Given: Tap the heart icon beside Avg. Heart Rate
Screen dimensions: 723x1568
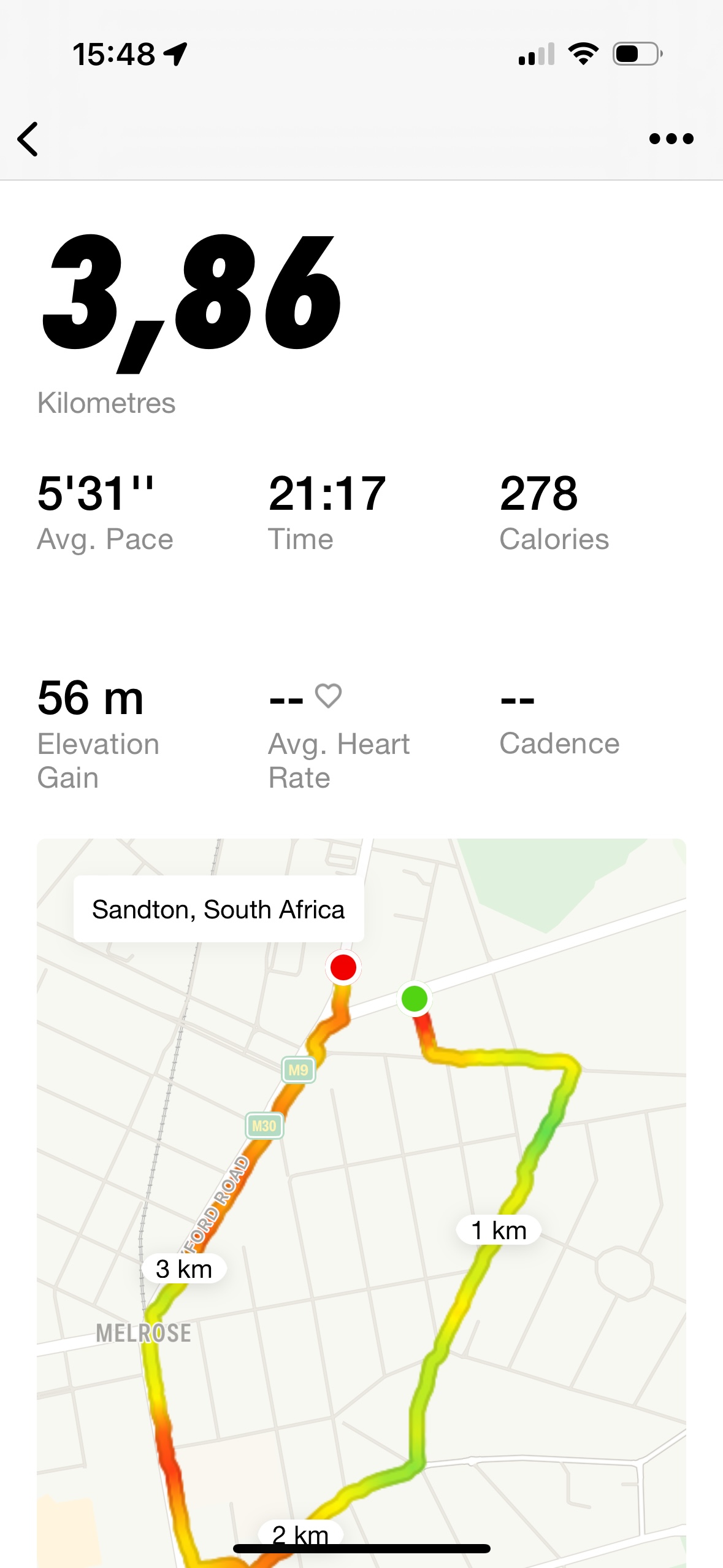Looking at the screenshot, I should pos(329,696).
